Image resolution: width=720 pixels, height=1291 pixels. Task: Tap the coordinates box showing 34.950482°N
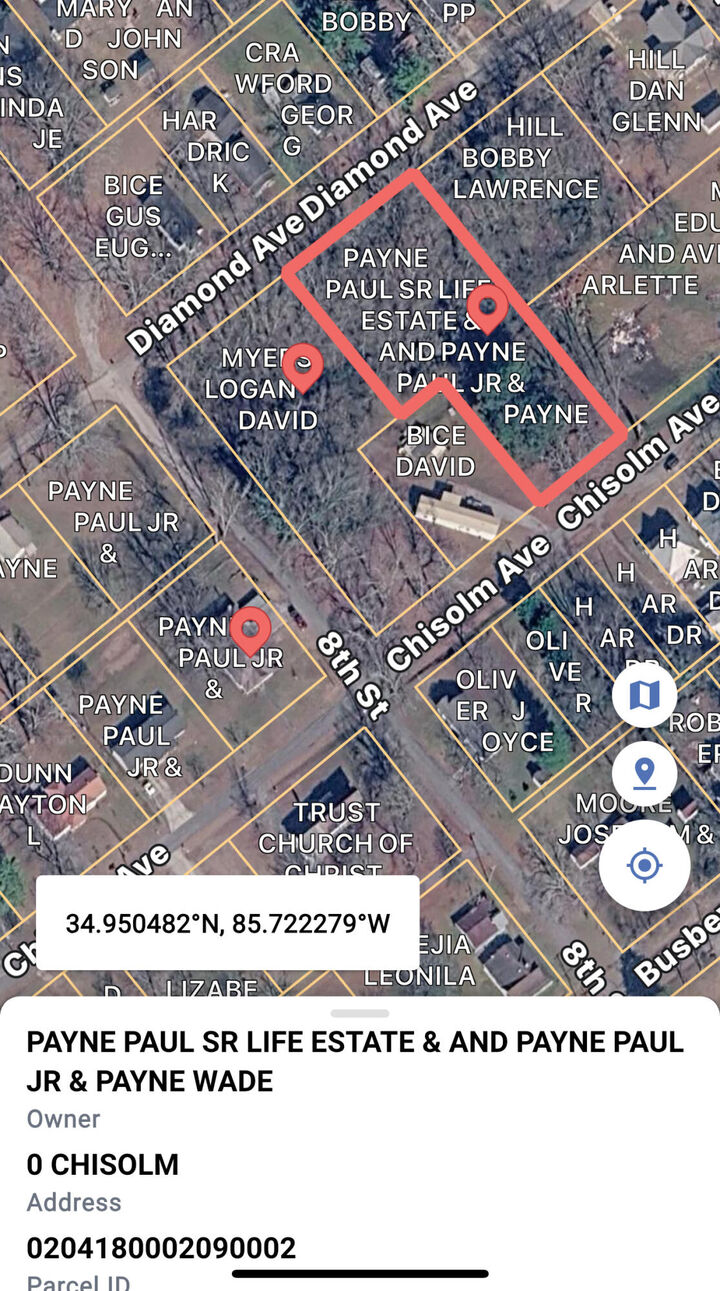point(228,923)
